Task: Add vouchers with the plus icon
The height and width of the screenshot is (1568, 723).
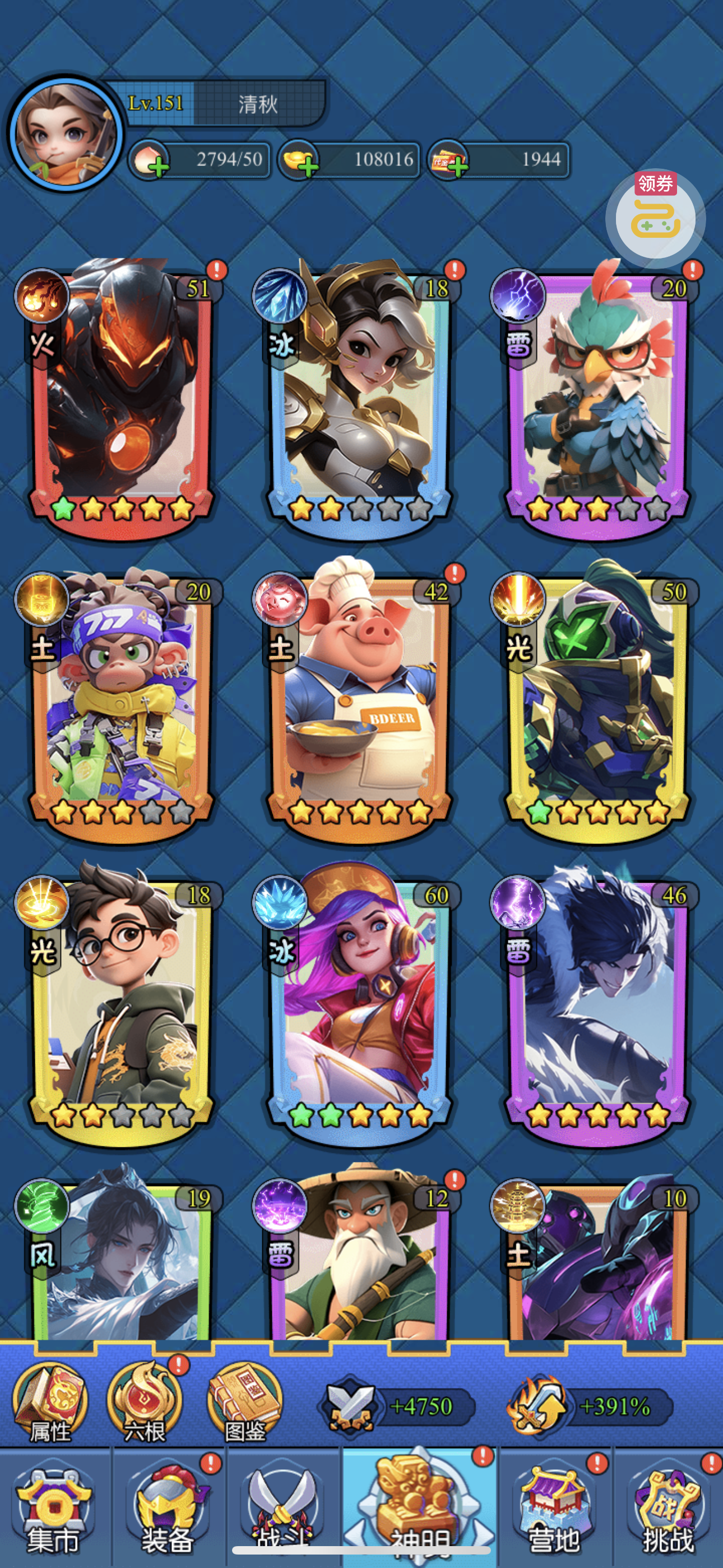Action: [x=458, y=165]
